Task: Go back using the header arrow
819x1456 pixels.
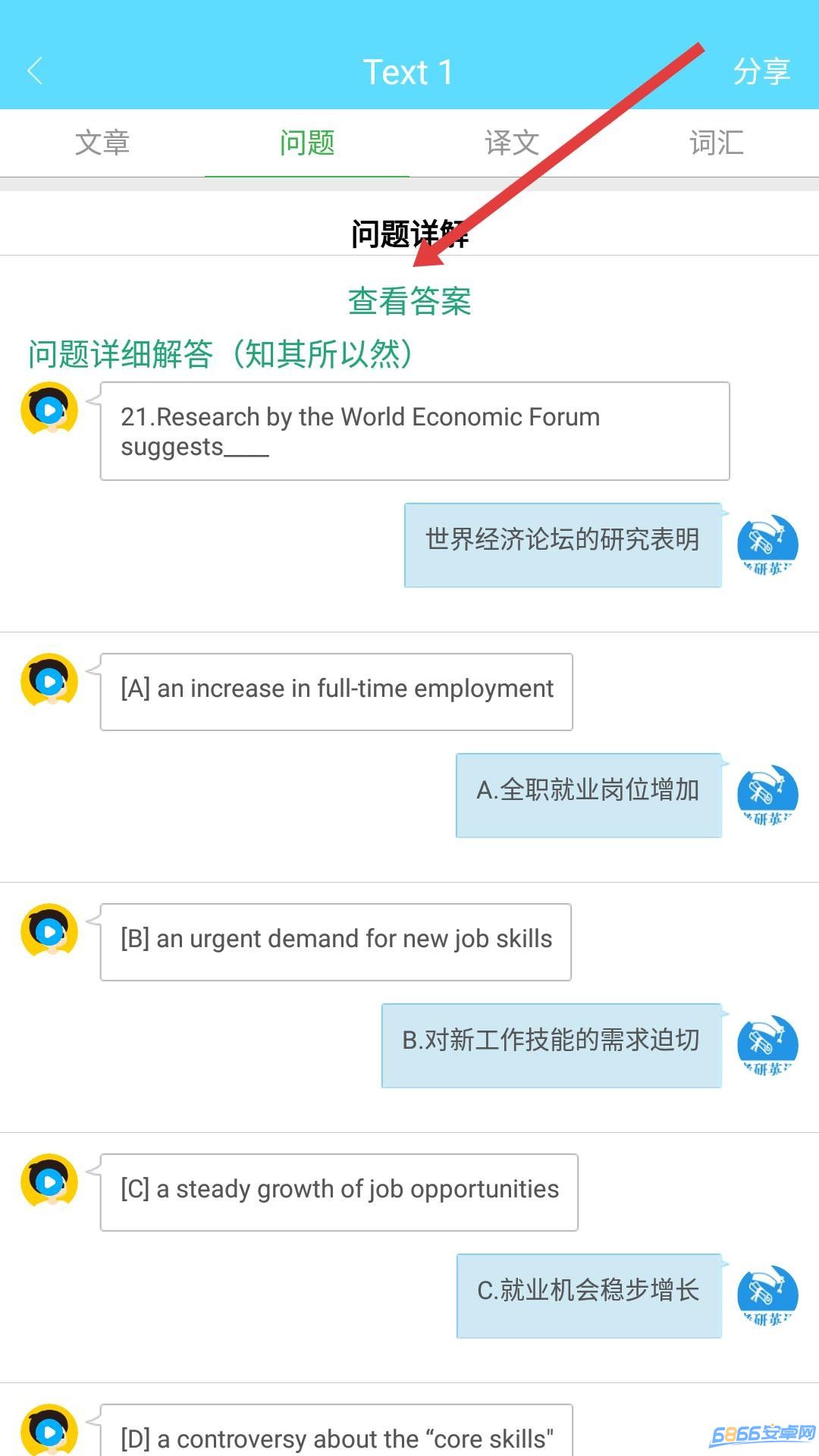Action: click(35, 72)
